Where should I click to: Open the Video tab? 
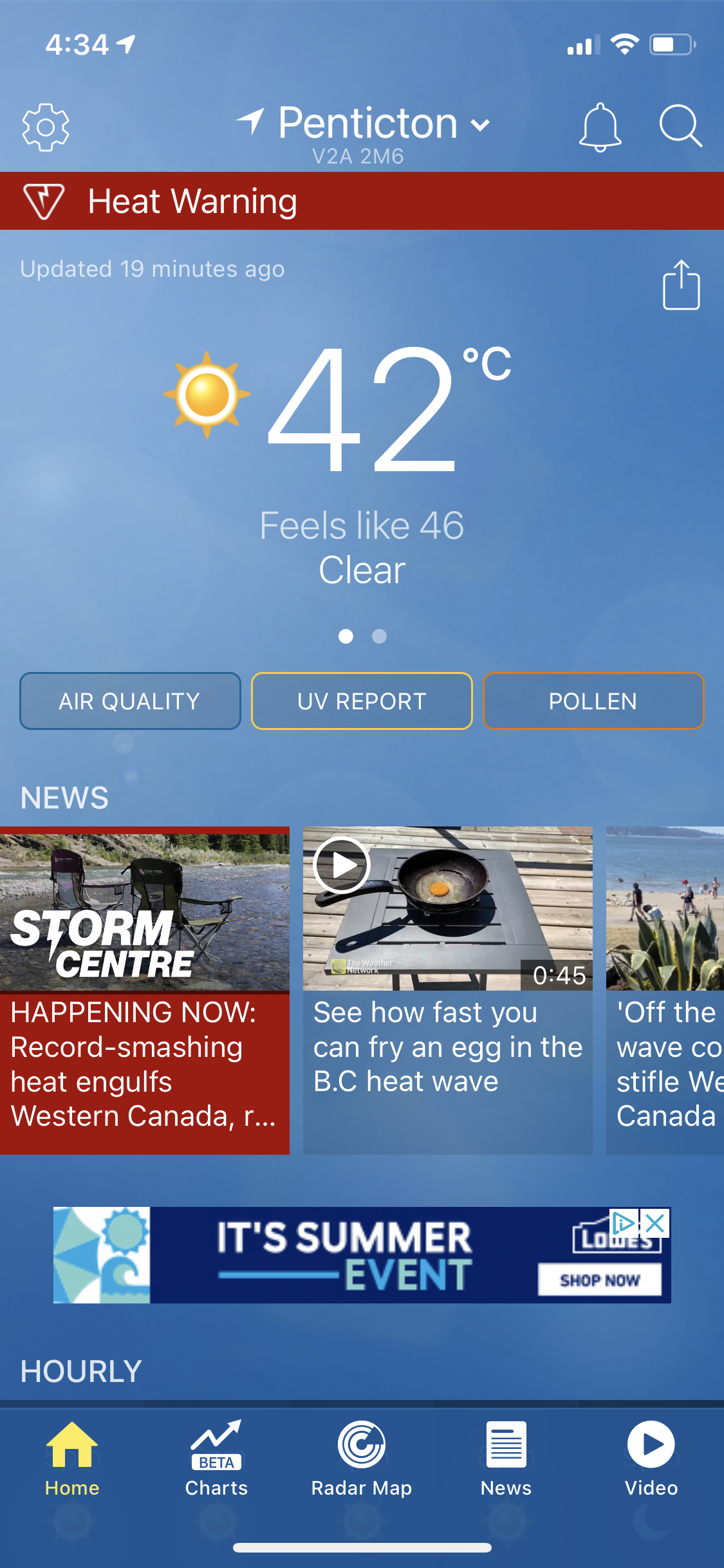[651, 1460]
